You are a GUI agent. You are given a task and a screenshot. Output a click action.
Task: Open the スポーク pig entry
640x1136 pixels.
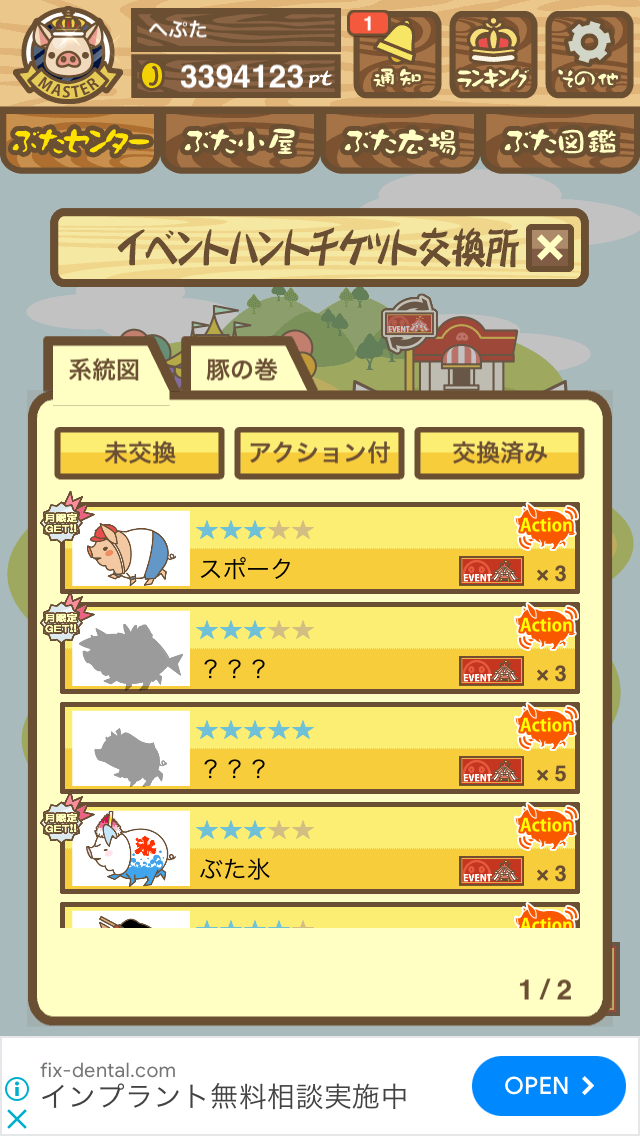320,548
